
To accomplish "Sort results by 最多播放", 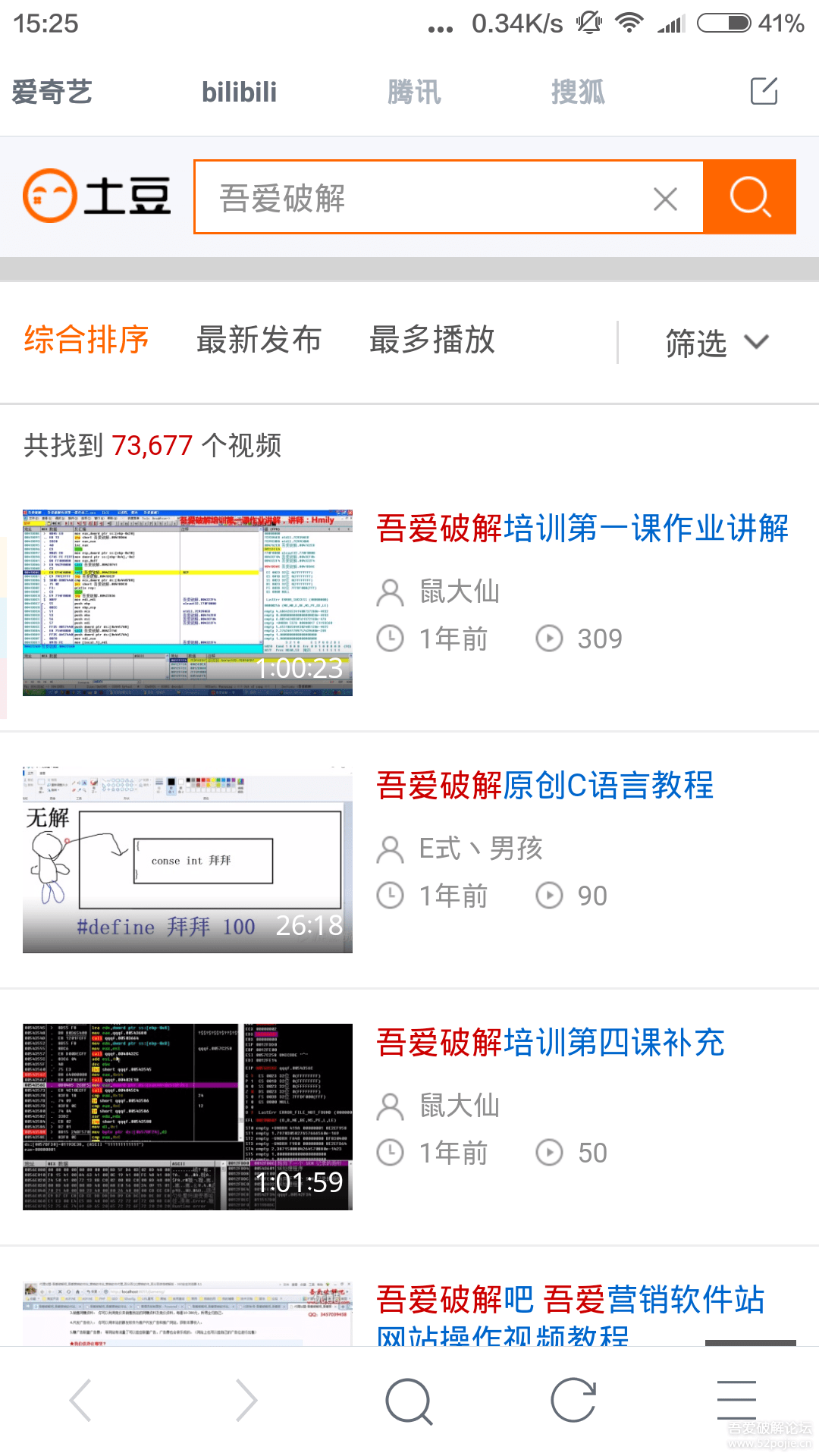I will coord(432,340).
